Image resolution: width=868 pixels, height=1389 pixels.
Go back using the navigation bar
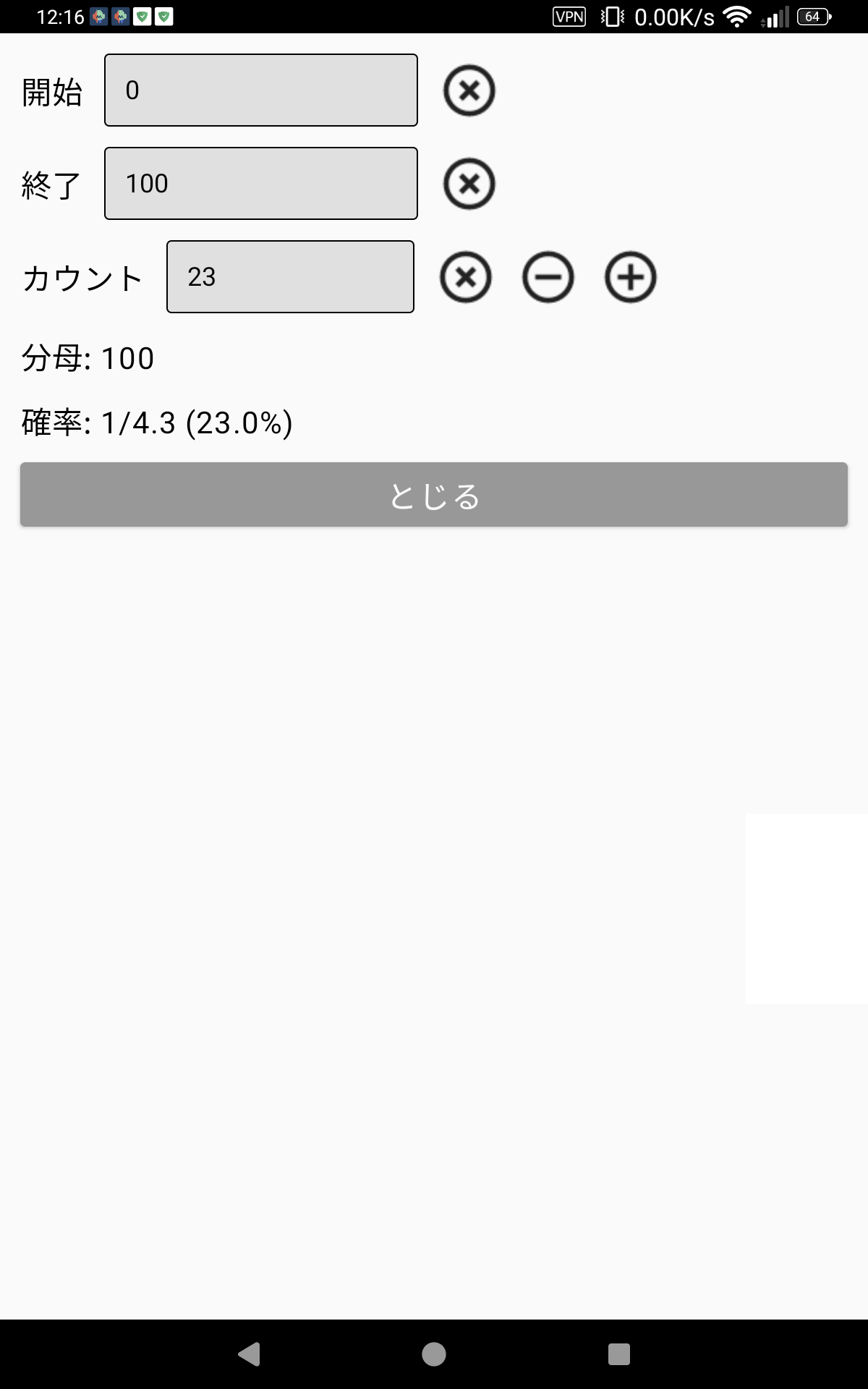(249, 1354)
